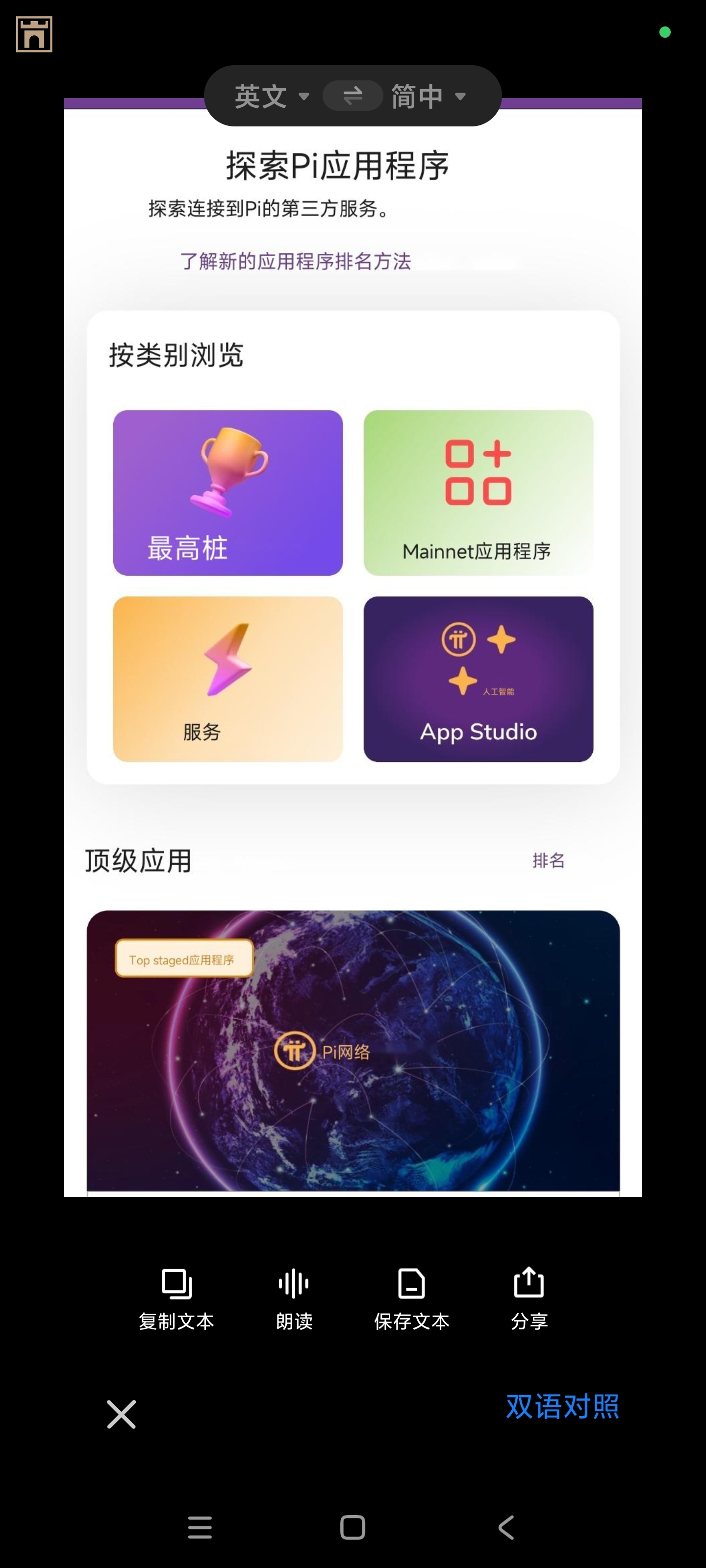Image resolution: width=706 pixels, height=1568 pixels.
Task: Open the target language dropdown 简中
Action: pos(428,96)
